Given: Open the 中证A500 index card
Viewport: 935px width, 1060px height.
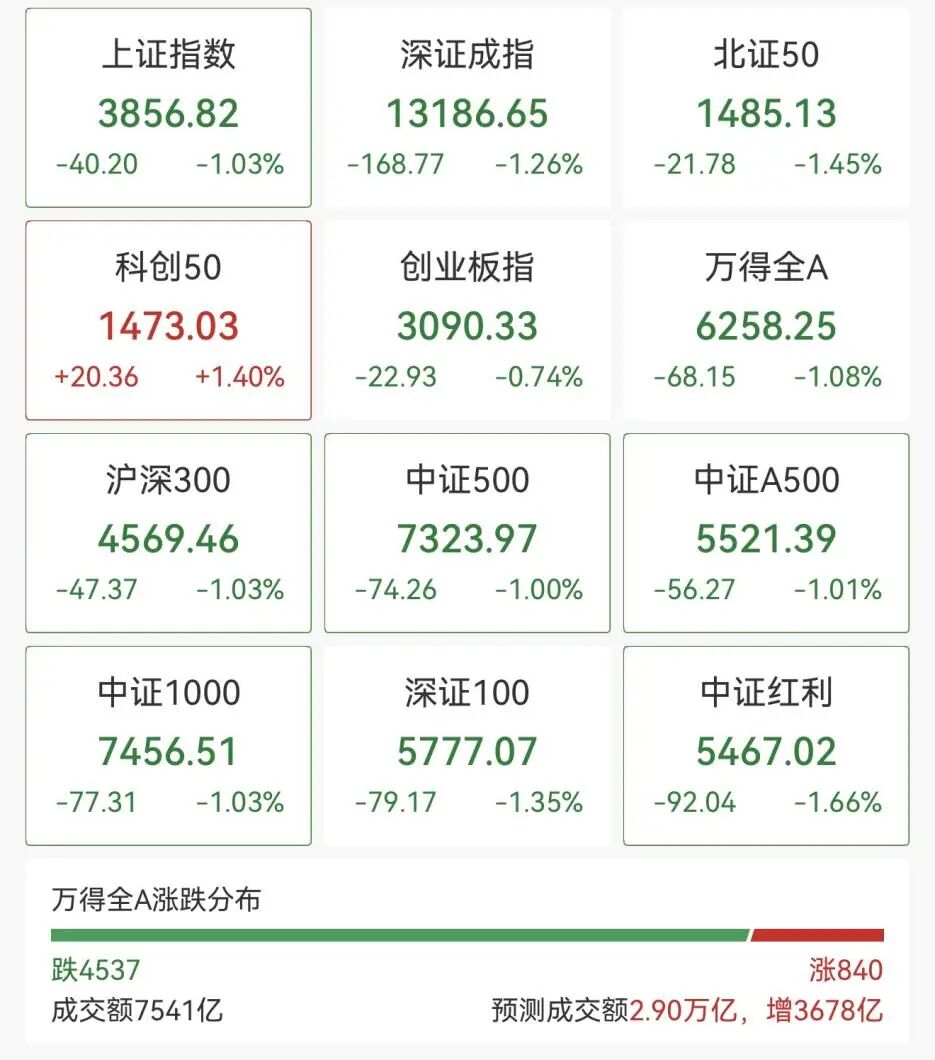Looking at the screenshot, I should (766, 533).
